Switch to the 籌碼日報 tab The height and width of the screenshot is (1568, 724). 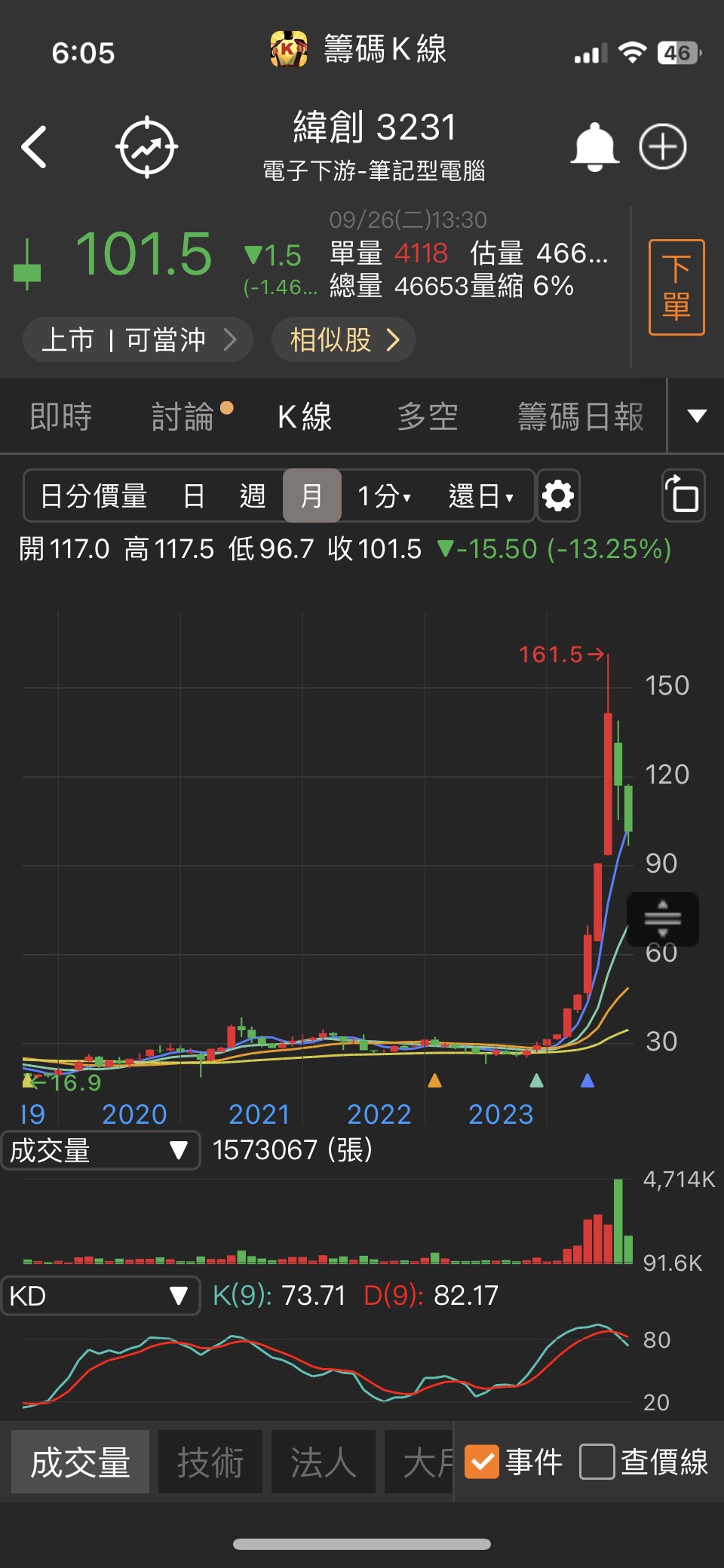(580, 416)
